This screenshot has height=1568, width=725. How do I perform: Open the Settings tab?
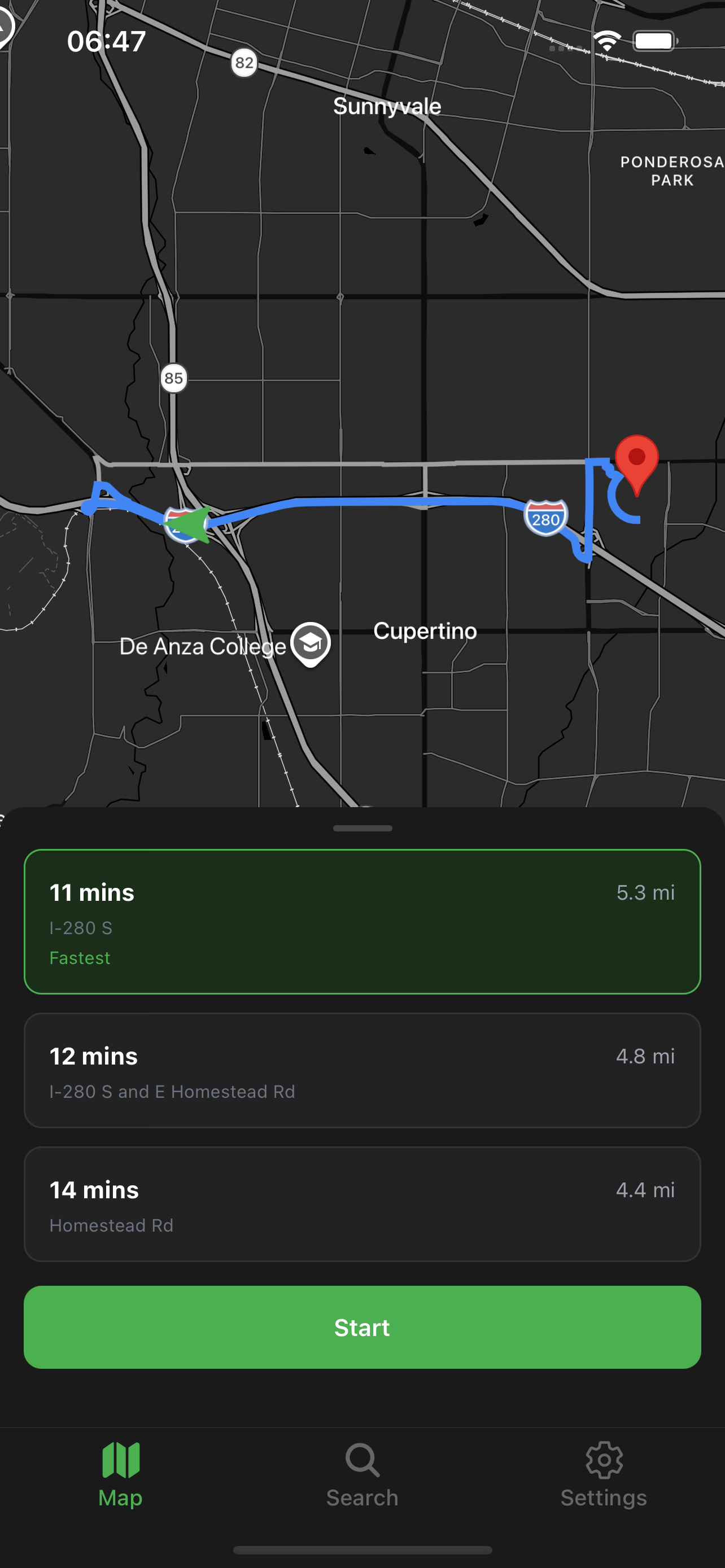point(603,1474)
